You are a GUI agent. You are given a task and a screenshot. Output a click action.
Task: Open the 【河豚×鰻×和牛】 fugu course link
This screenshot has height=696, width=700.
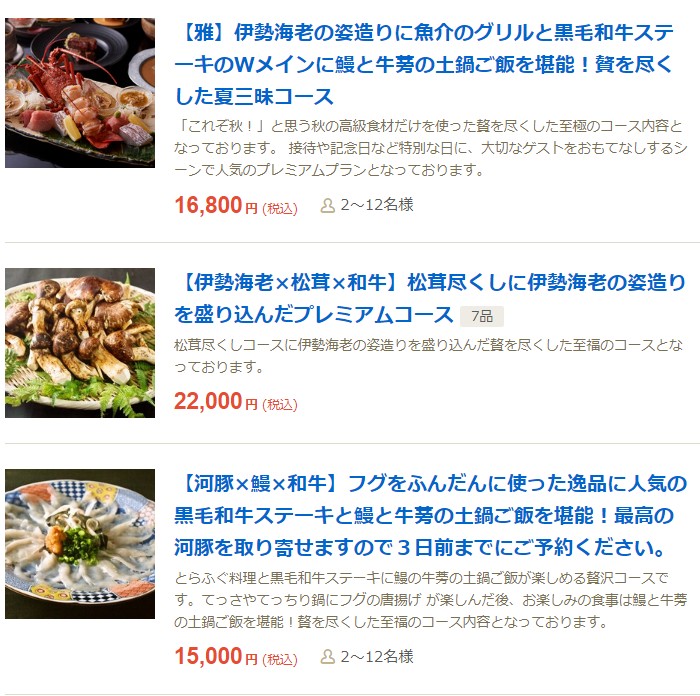[x=430, y=516]
